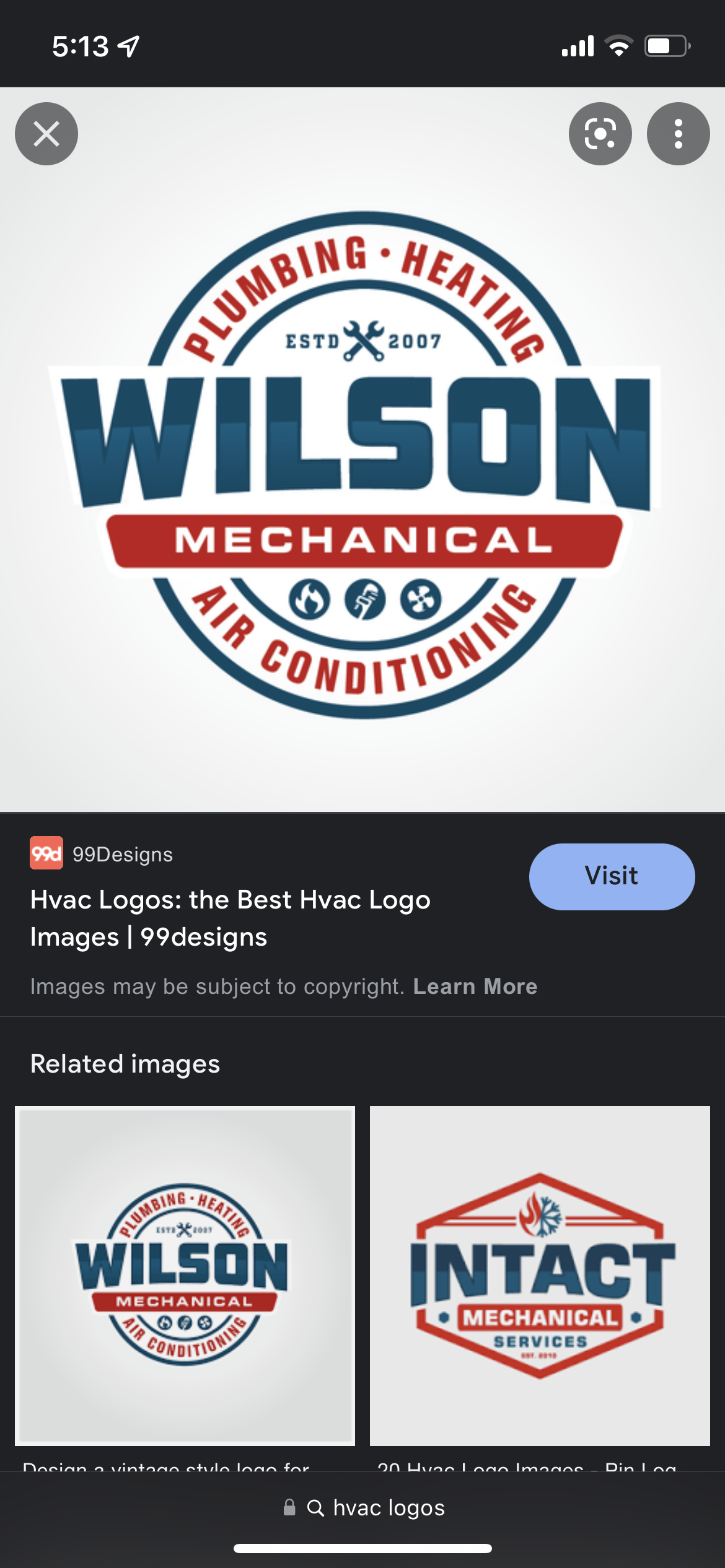Viewport: 725px width, 1568px height.
Task: View the related Wilson Mechanical logo
Action: (185, 1276)
